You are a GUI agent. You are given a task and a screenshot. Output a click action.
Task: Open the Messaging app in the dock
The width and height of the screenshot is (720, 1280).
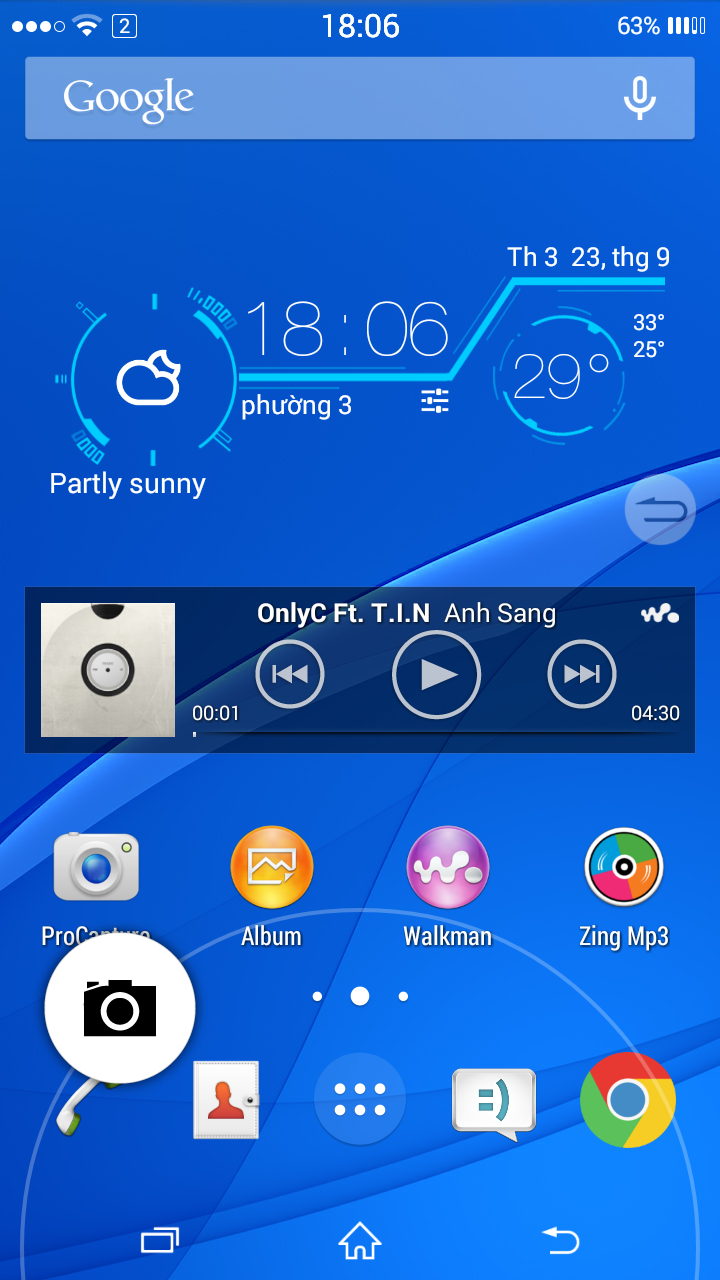tap(494, 1101)
